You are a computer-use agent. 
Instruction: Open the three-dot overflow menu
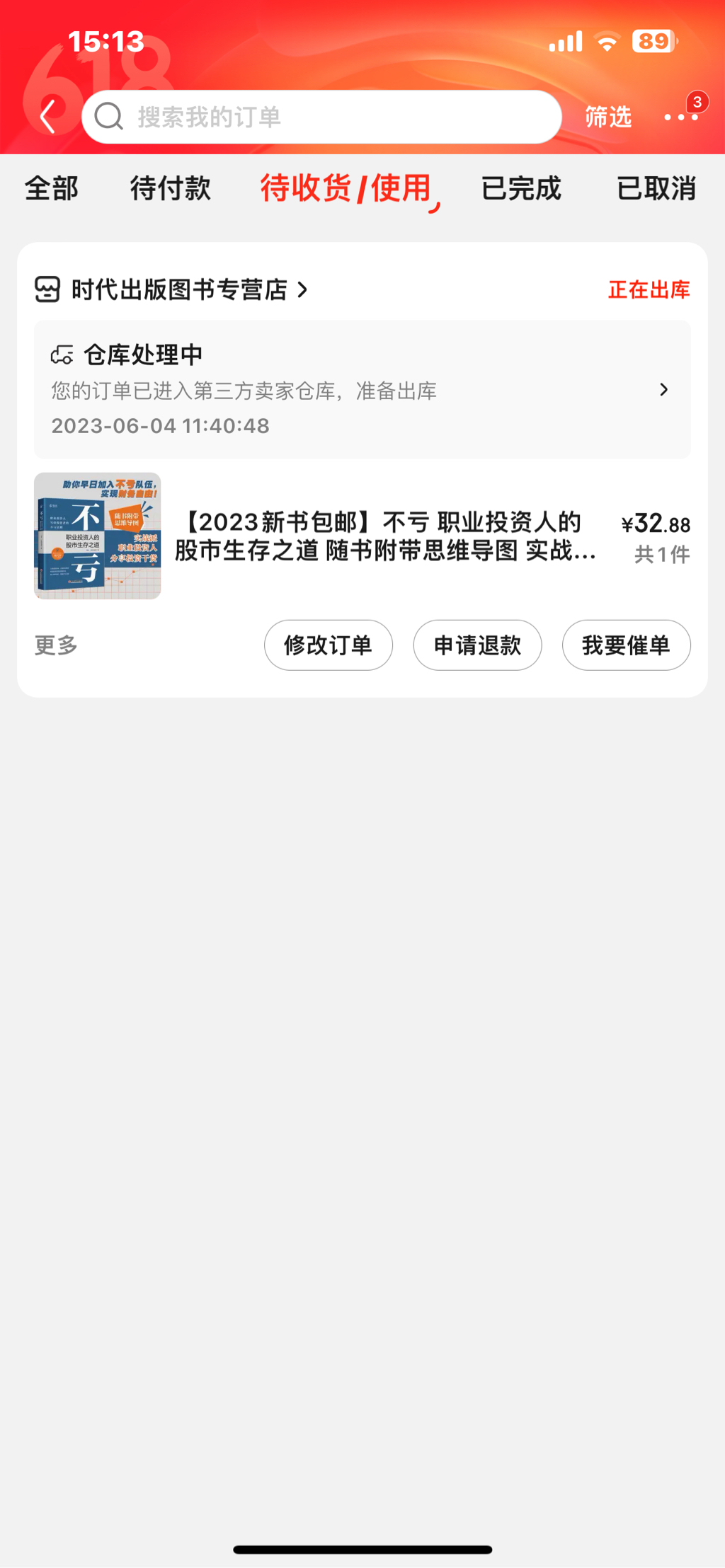click(681, 117)
